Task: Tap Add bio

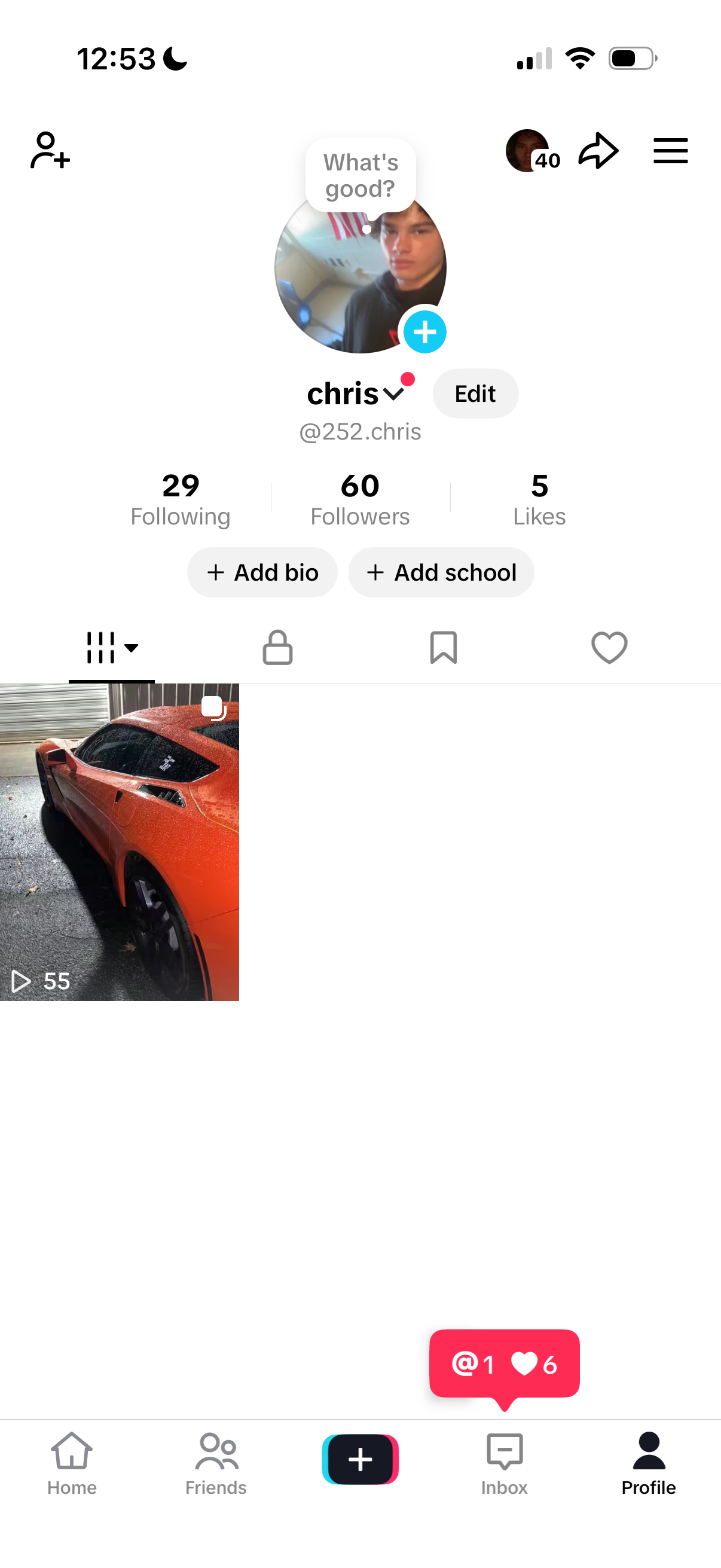Action: click(262, 572)
